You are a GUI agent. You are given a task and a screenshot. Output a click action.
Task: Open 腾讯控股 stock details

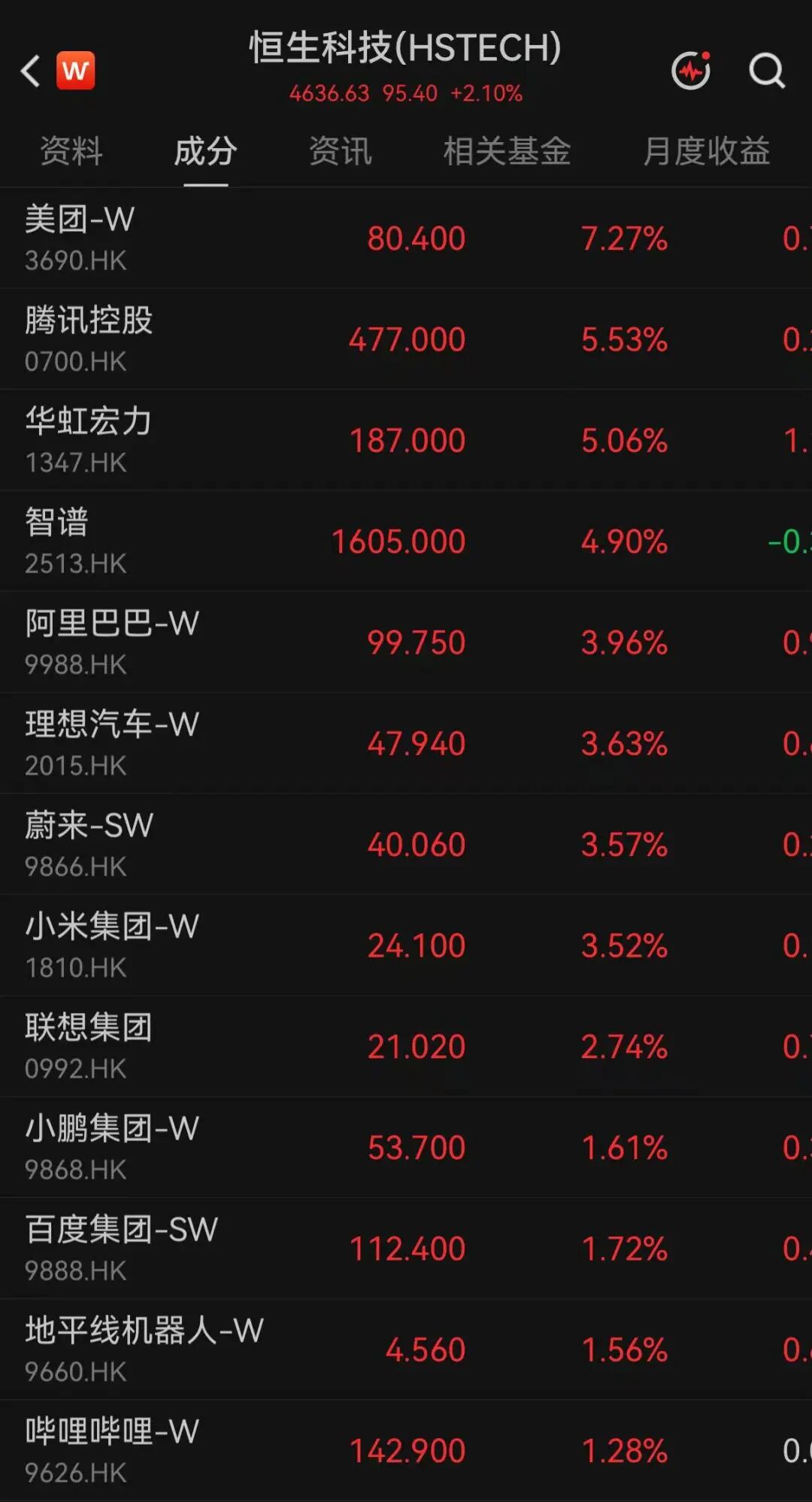pyautogui.click(x=406, y=339)
